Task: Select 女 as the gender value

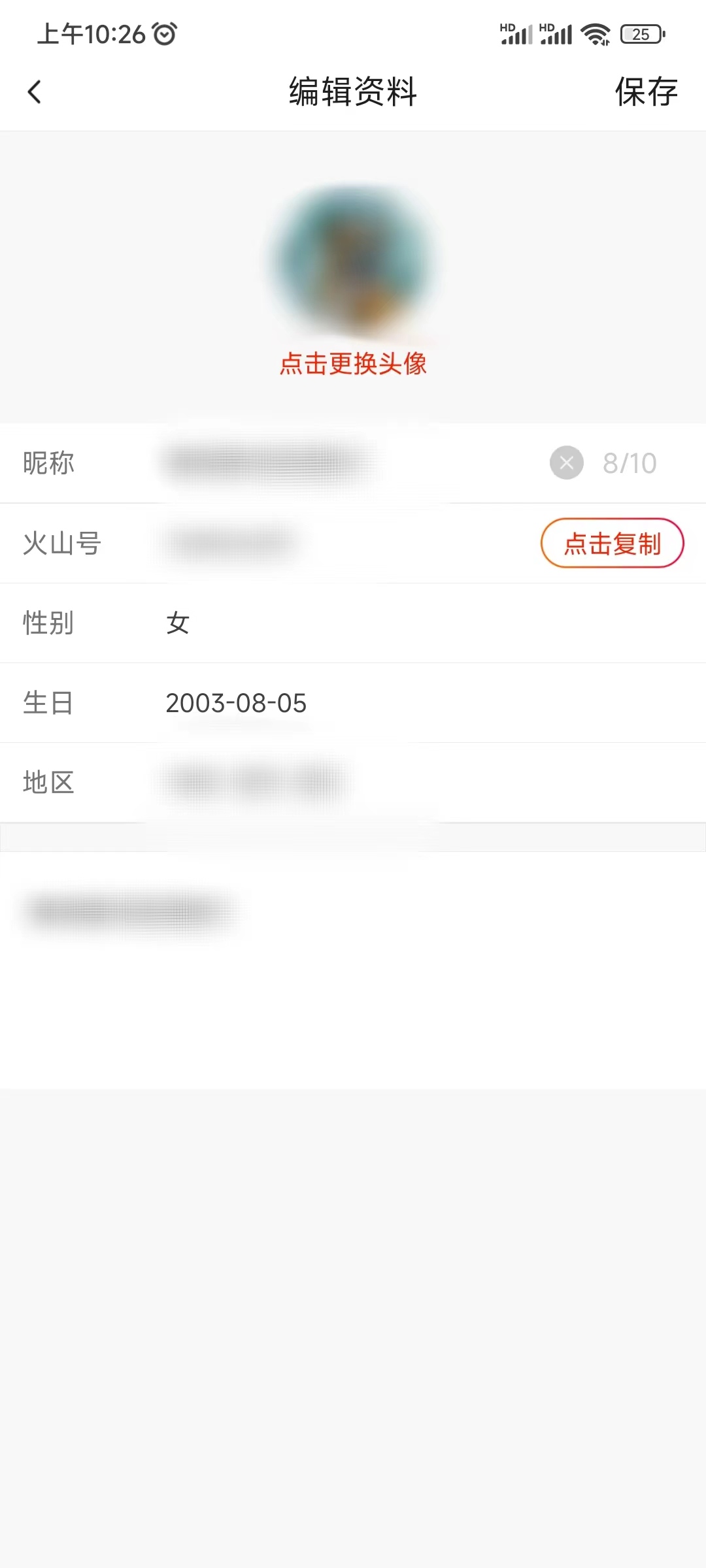Action: tap(177, 623)
